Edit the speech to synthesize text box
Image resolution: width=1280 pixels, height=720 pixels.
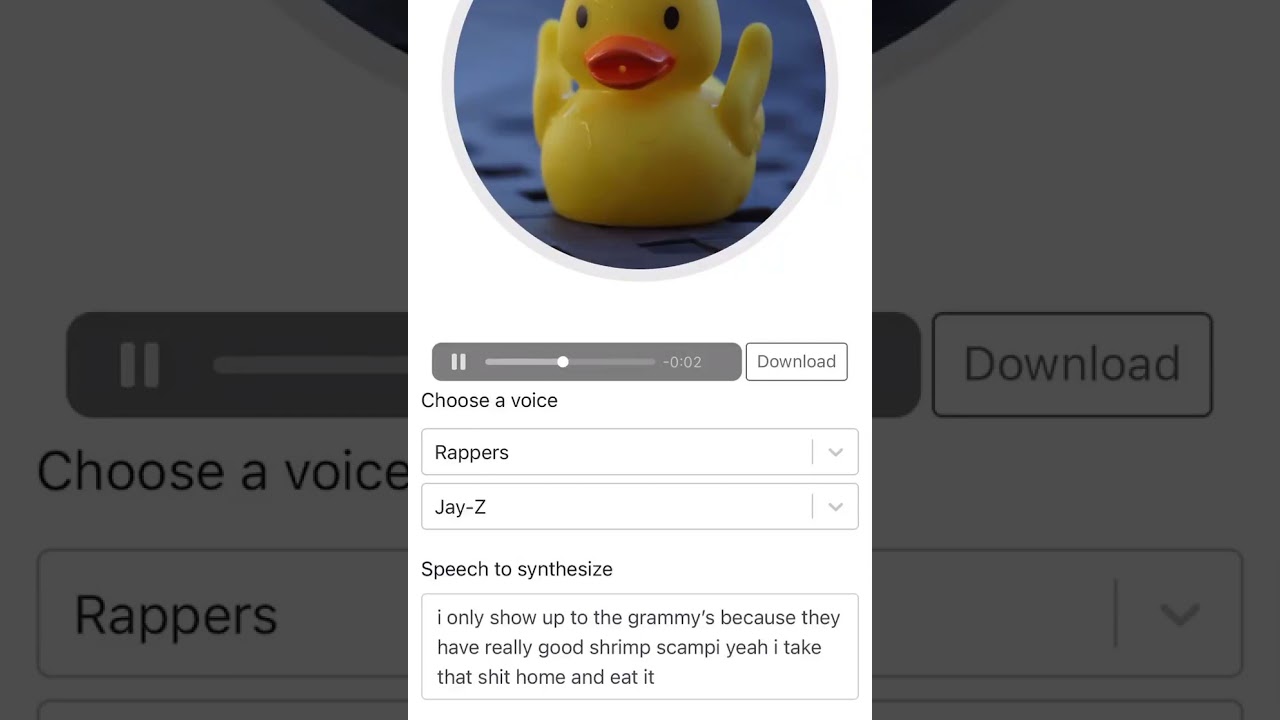point(639,647)
